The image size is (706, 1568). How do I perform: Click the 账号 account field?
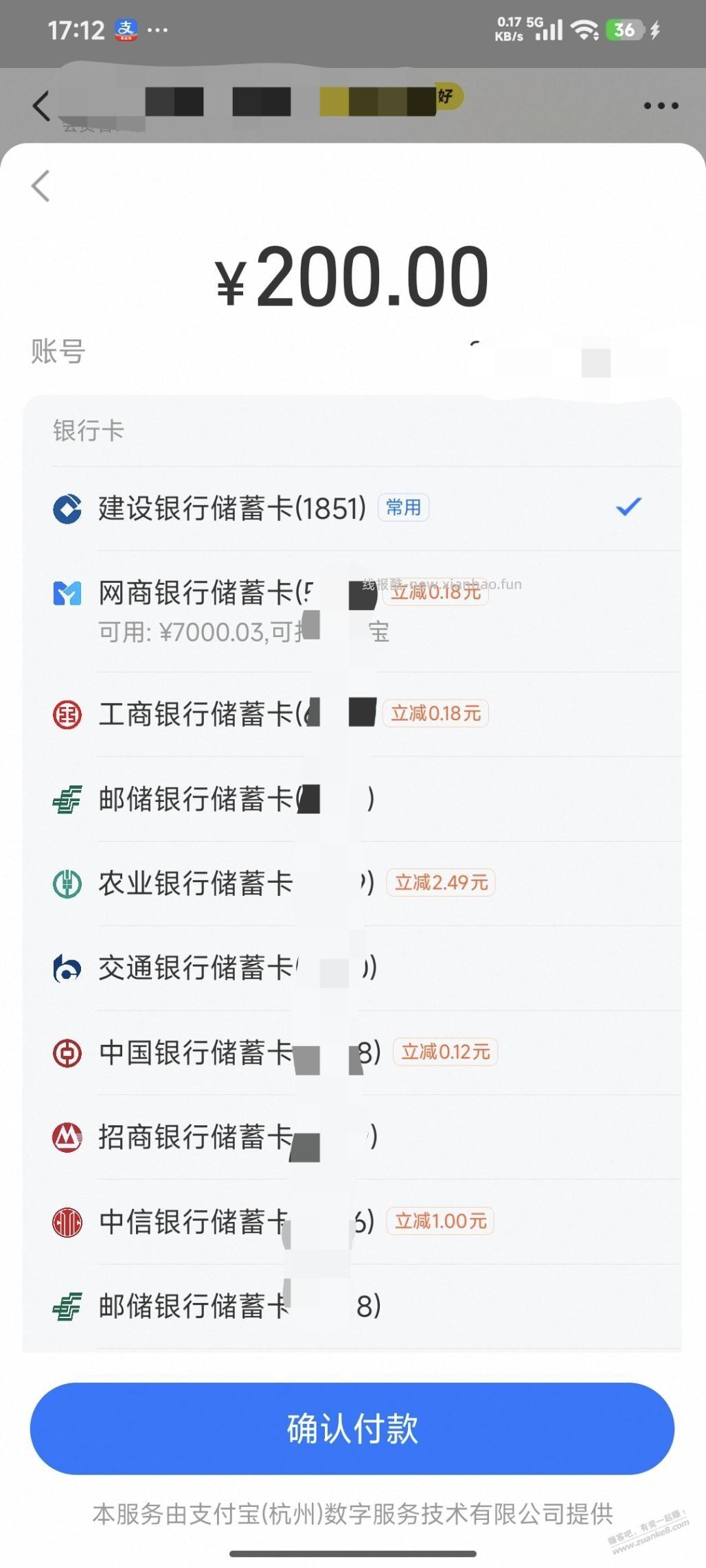coord(58,352)
